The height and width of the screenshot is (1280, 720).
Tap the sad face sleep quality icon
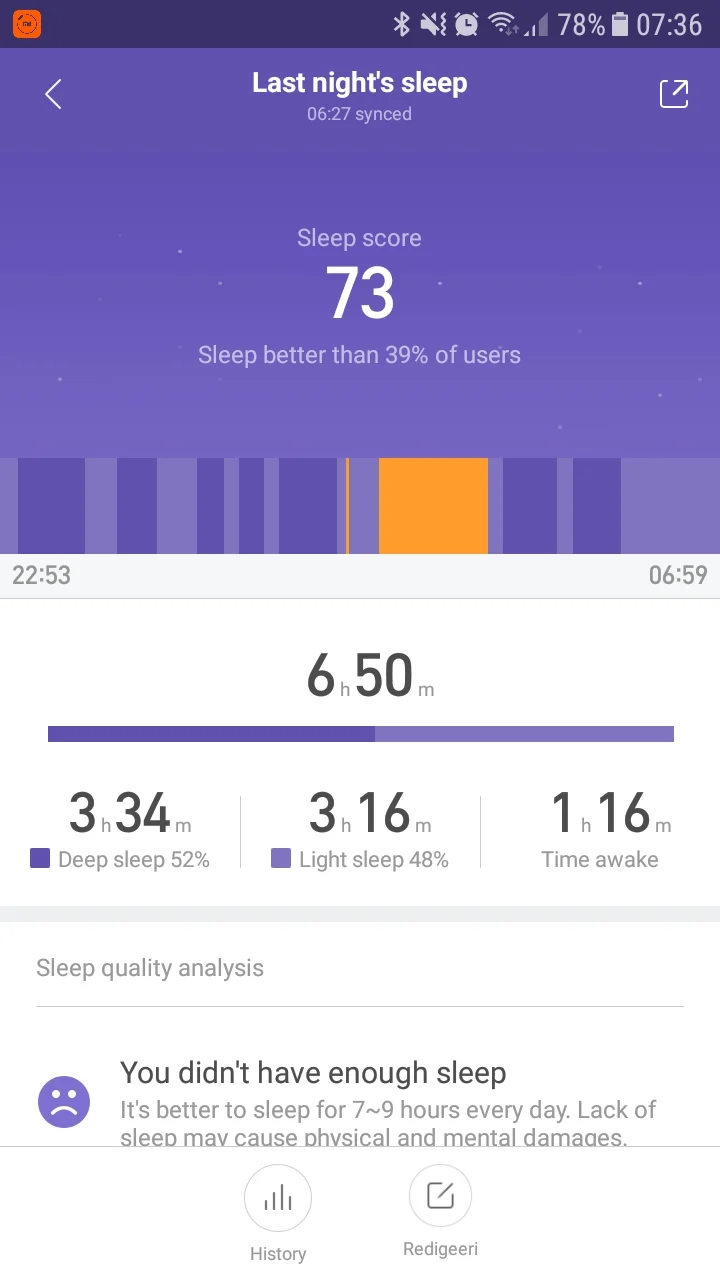click(x=64, y=1103)
